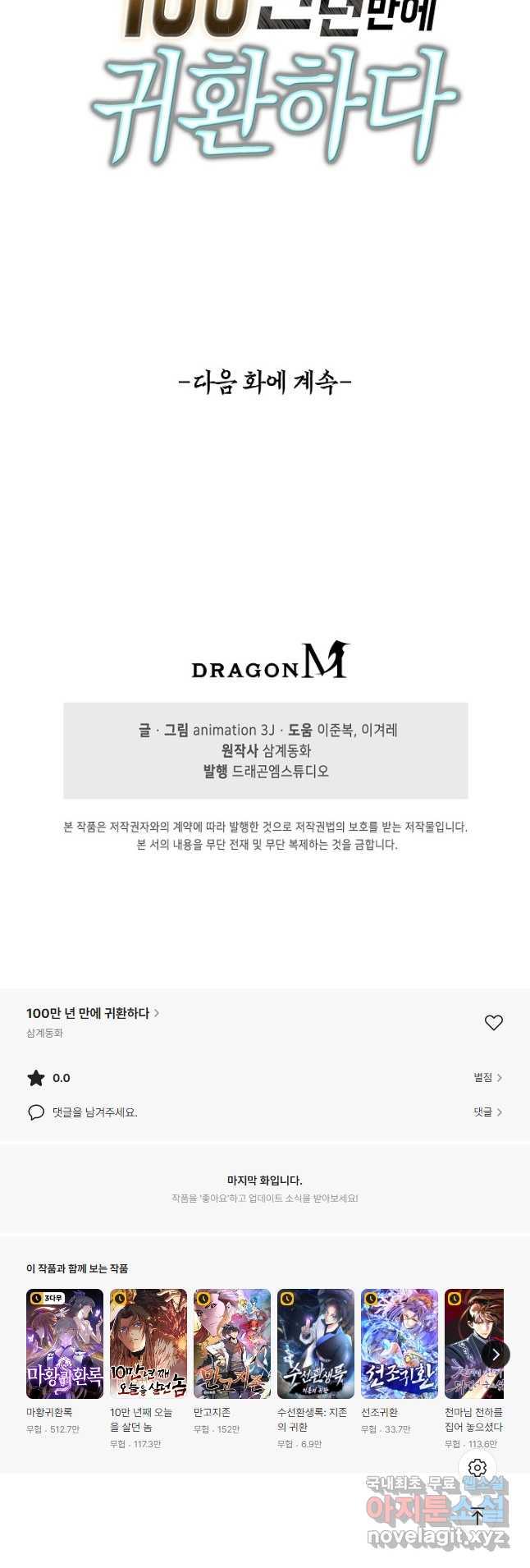530x1568 pixels.
Task: Open 10만 년째 오늘을 살던 놈
Action: pos(148,1343)
